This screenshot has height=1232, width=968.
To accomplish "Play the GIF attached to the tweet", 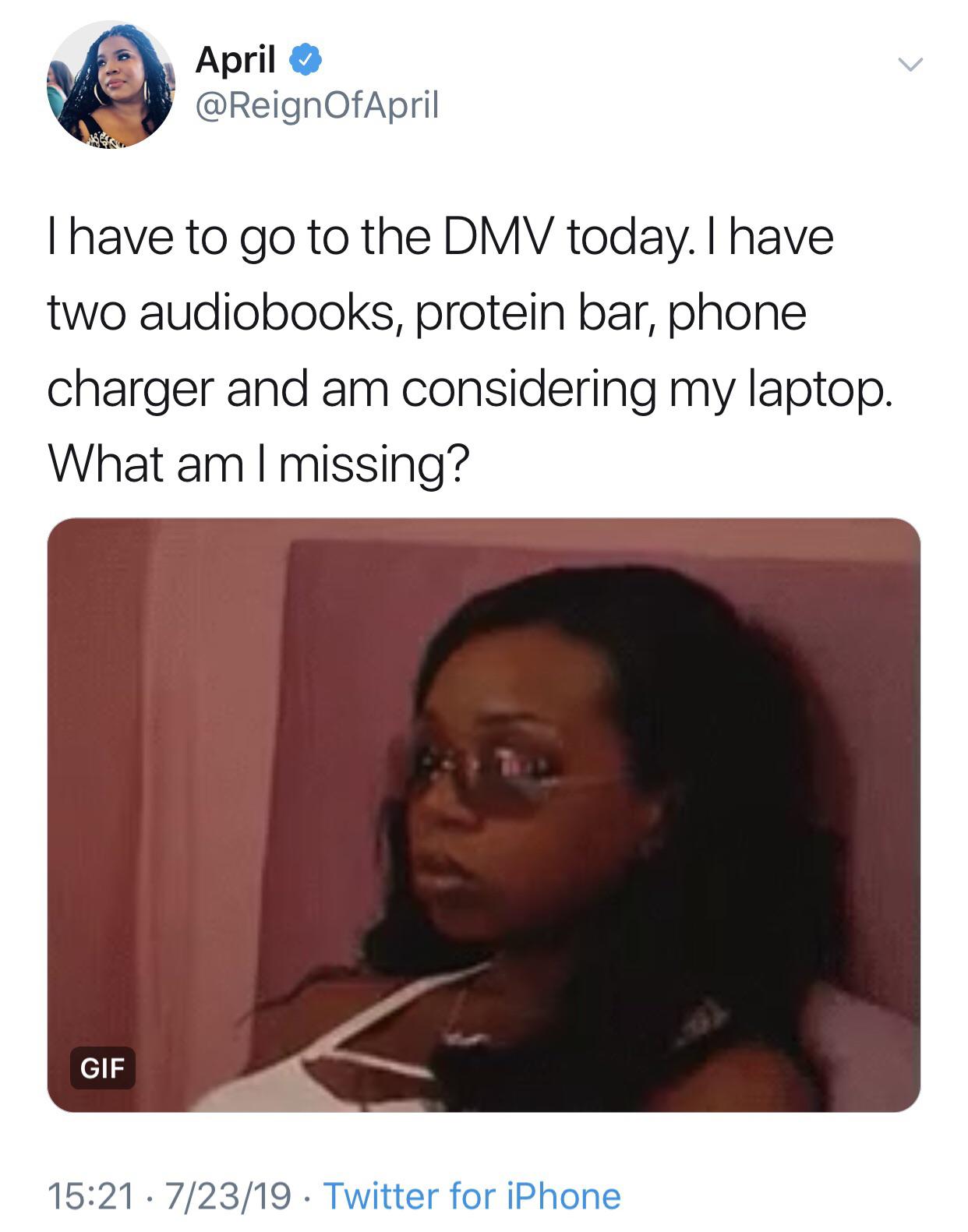I will (x=483, y=814).
